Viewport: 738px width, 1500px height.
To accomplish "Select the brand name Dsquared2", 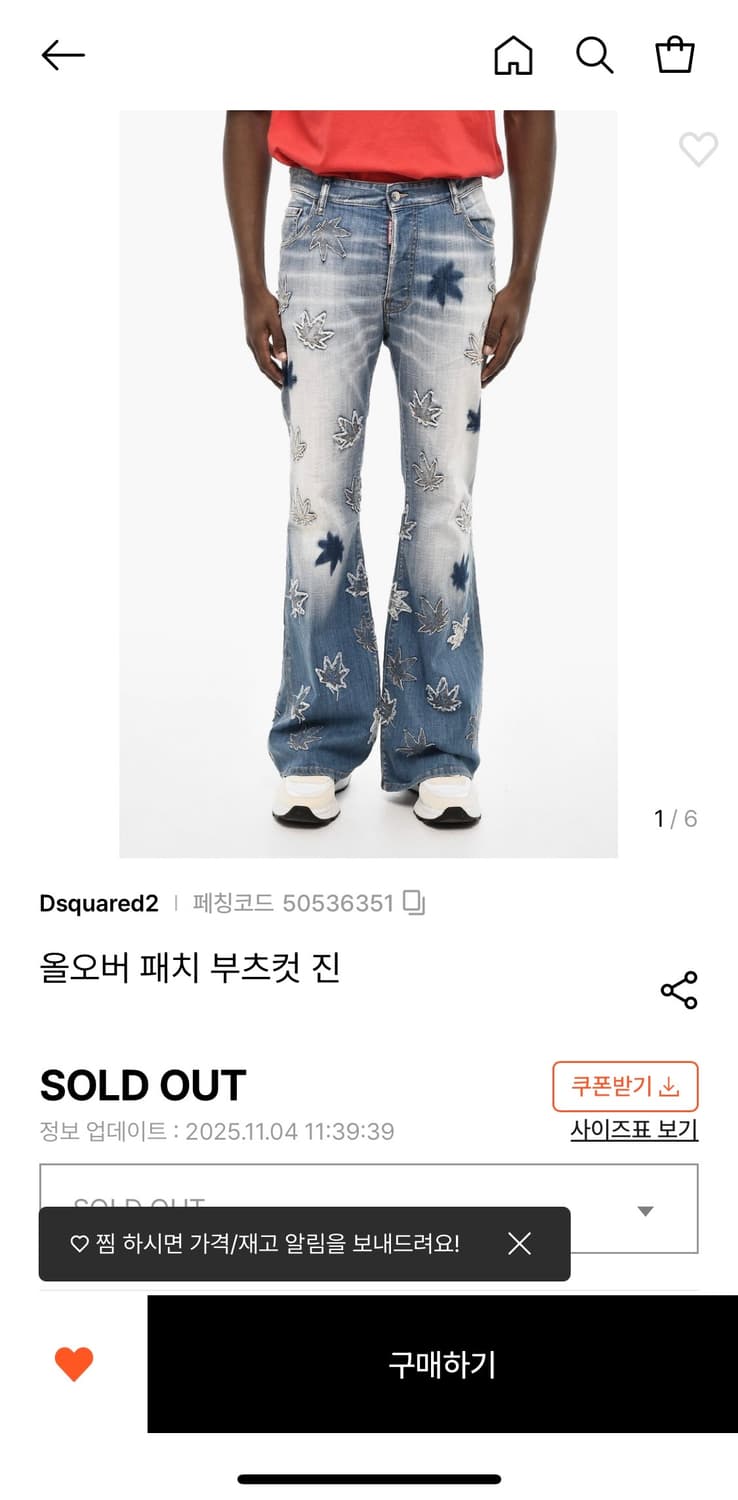I will (97, 902).
